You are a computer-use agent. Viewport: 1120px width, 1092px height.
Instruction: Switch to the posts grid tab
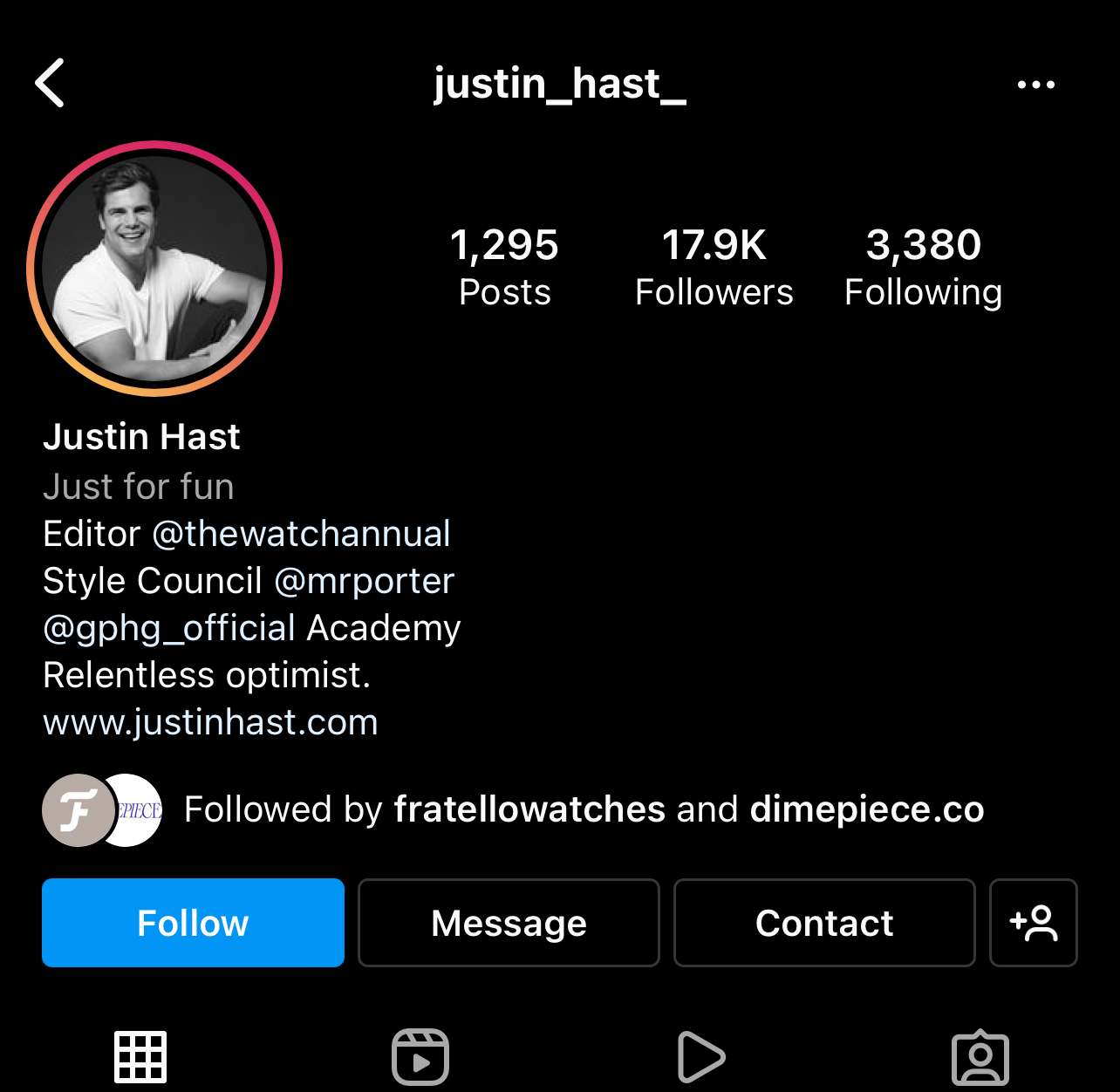(x=140, y=1057)
